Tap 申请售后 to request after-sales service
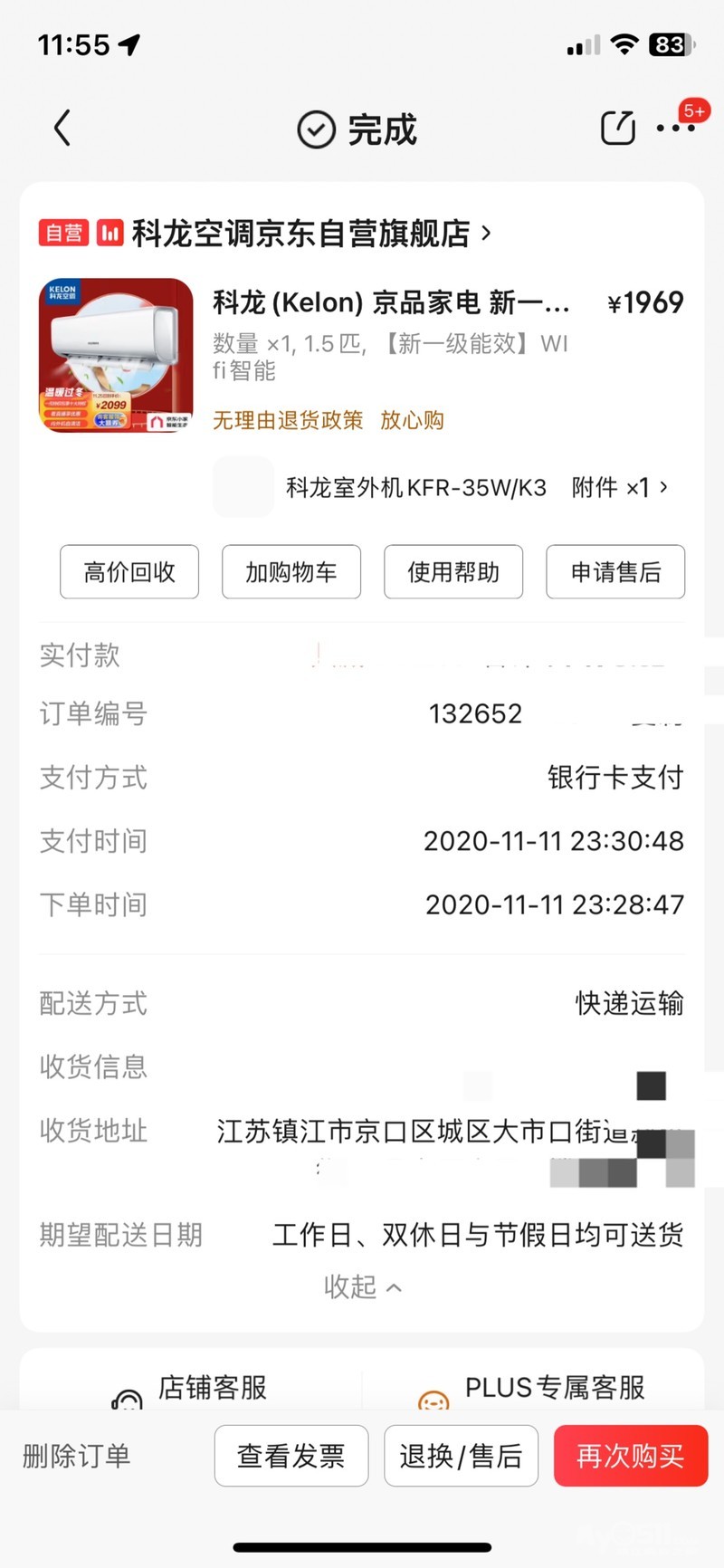The height and width of the screenshot is (1568, 724). coord(615,572)
